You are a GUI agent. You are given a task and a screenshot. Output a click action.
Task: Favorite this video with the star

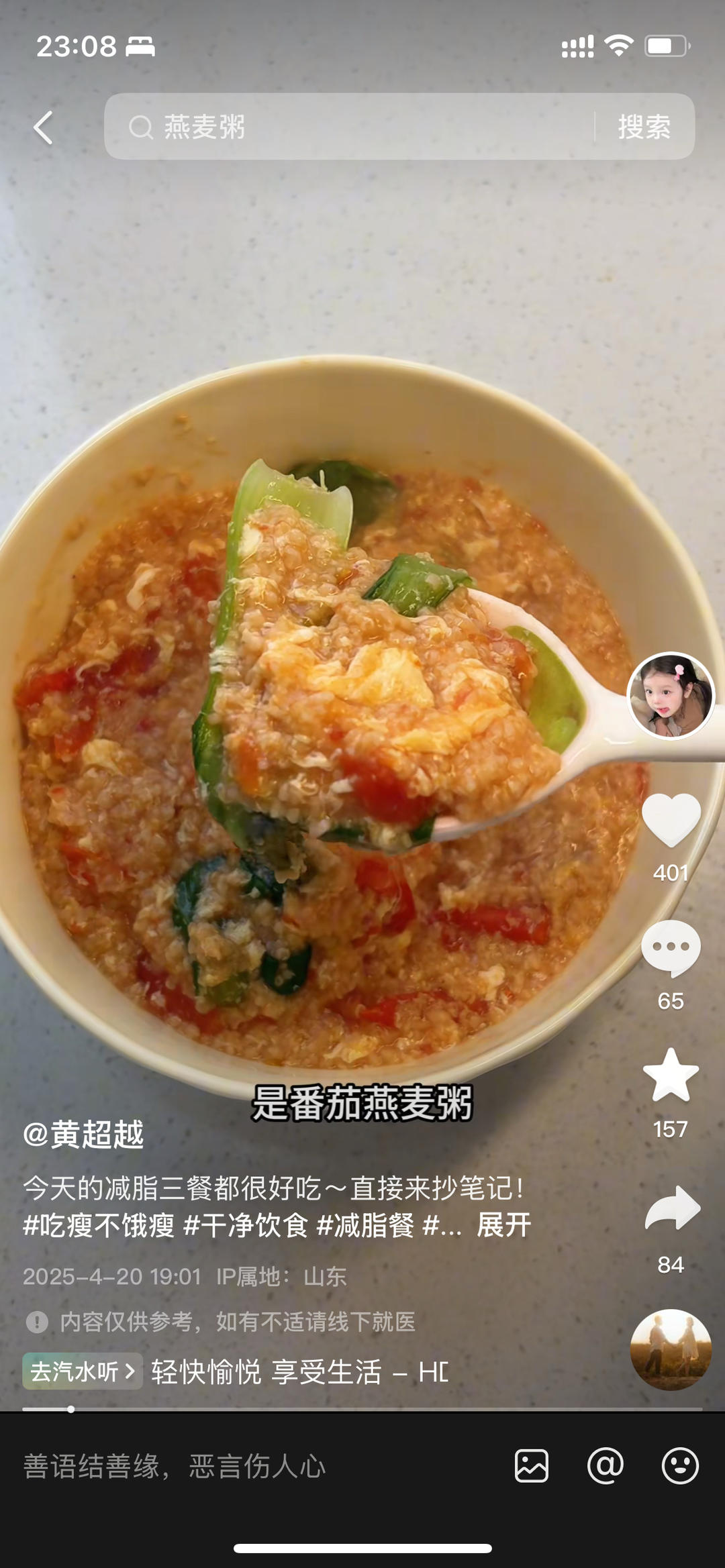[x=671, y=1076]
